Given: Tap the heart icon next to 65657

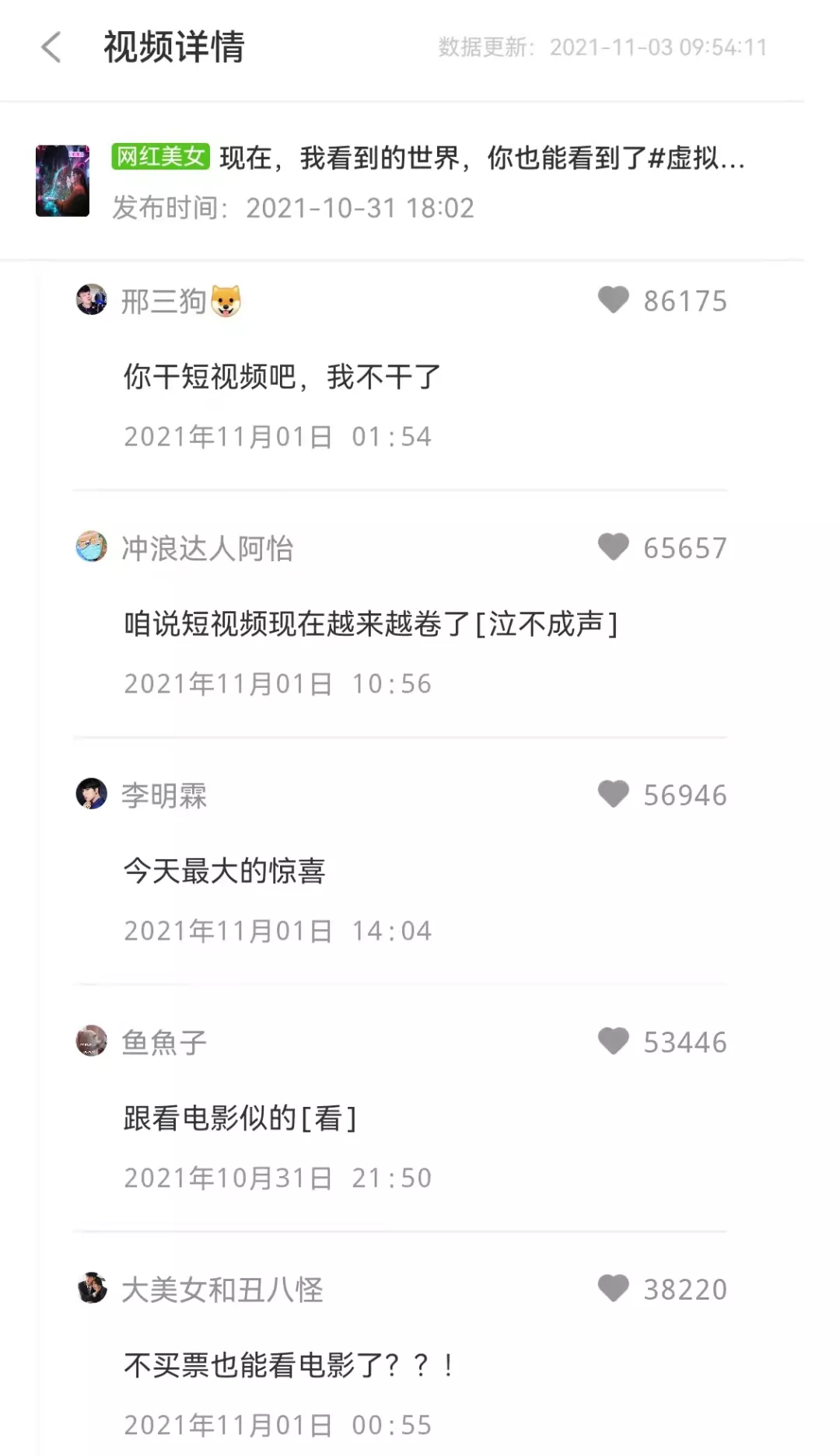Looking at the screenshot, I should 615,548.
